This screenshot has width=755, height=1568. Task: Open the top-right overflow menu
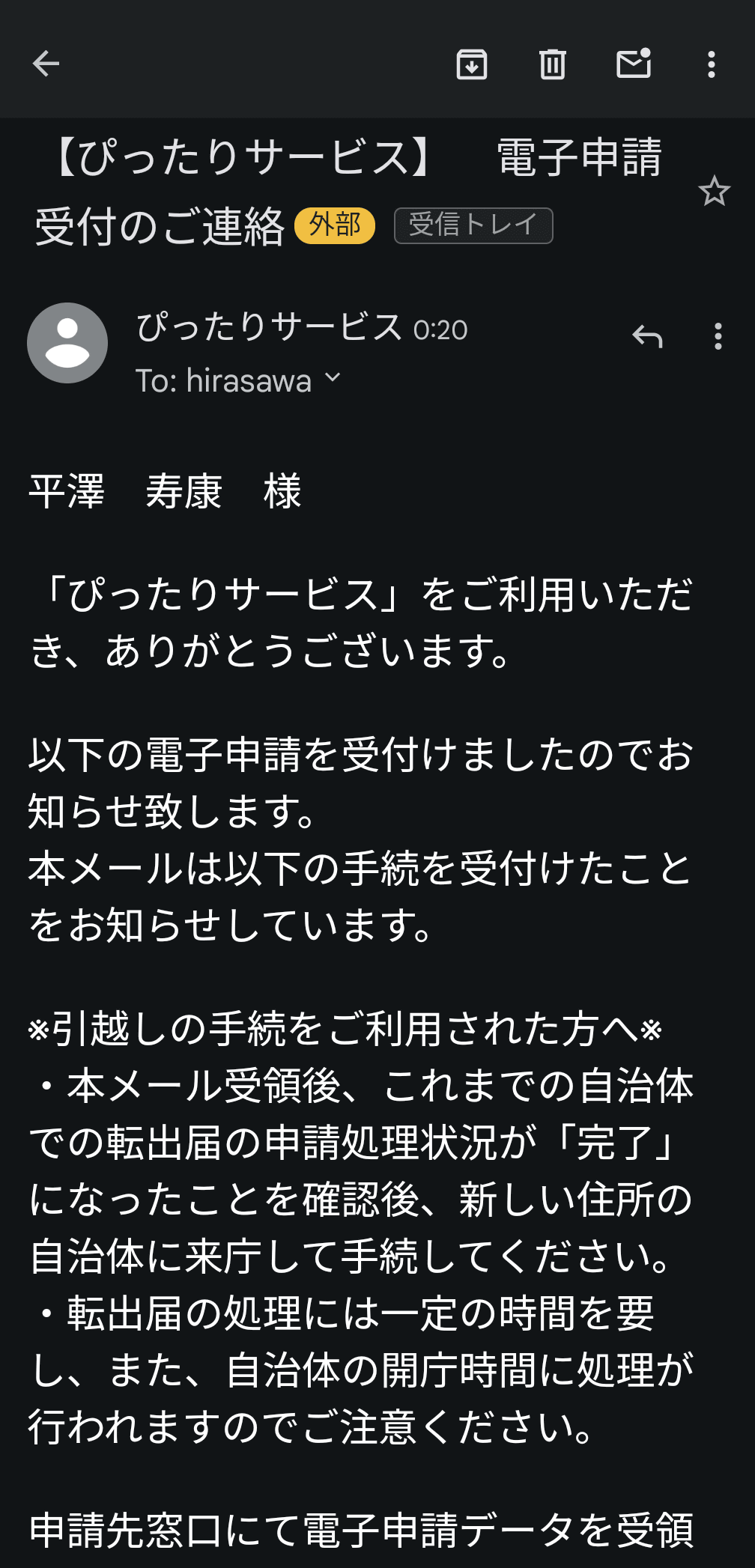[710, 64]
